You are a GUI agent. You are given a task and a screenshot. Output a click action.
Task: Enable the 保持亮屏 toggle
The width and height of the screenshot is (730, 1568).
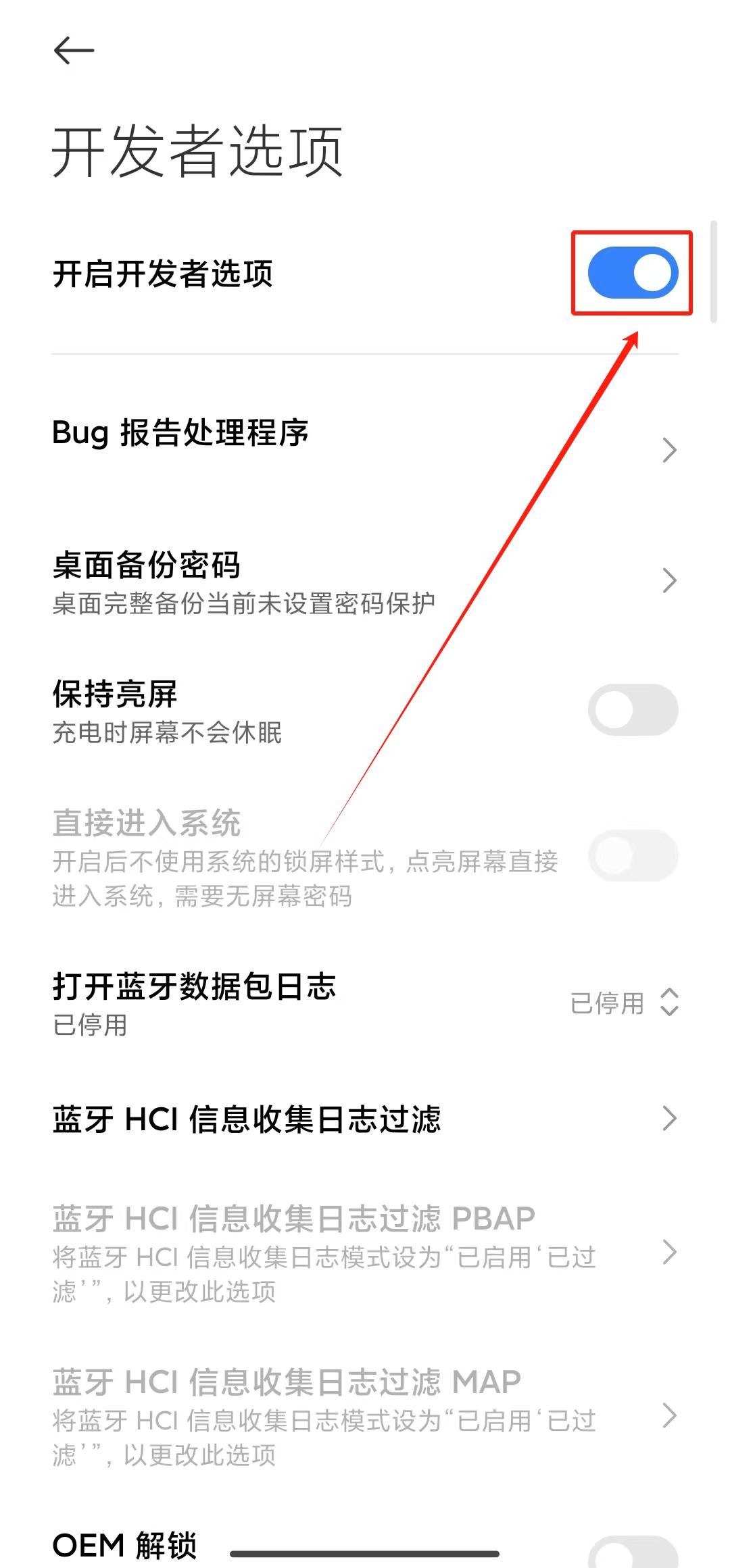(x=633, y=710)
